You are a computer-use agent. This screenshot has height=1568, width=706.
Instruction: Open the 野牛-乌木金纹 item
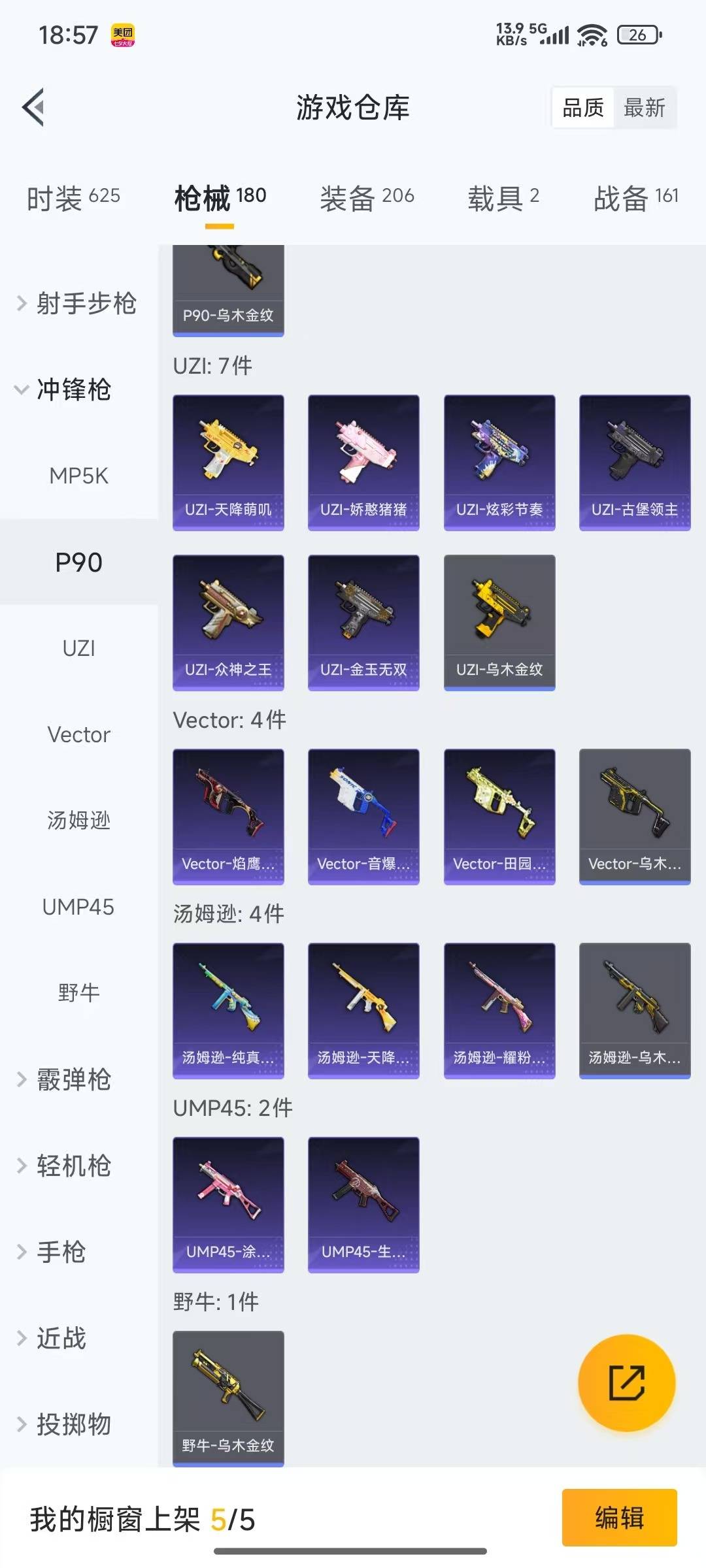coord(228,1398)
